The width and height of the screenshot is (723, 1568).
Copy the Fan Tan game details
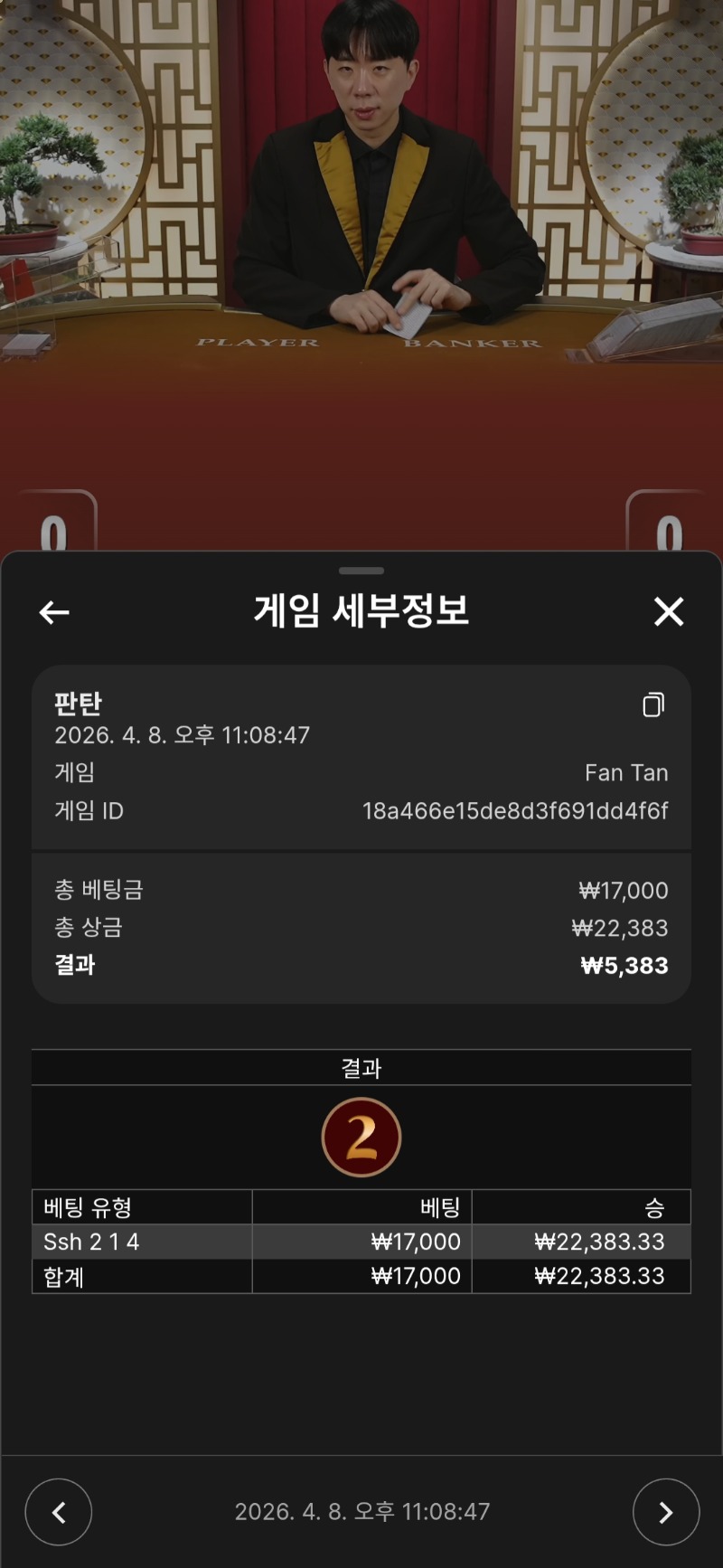[x=653, y=704]
